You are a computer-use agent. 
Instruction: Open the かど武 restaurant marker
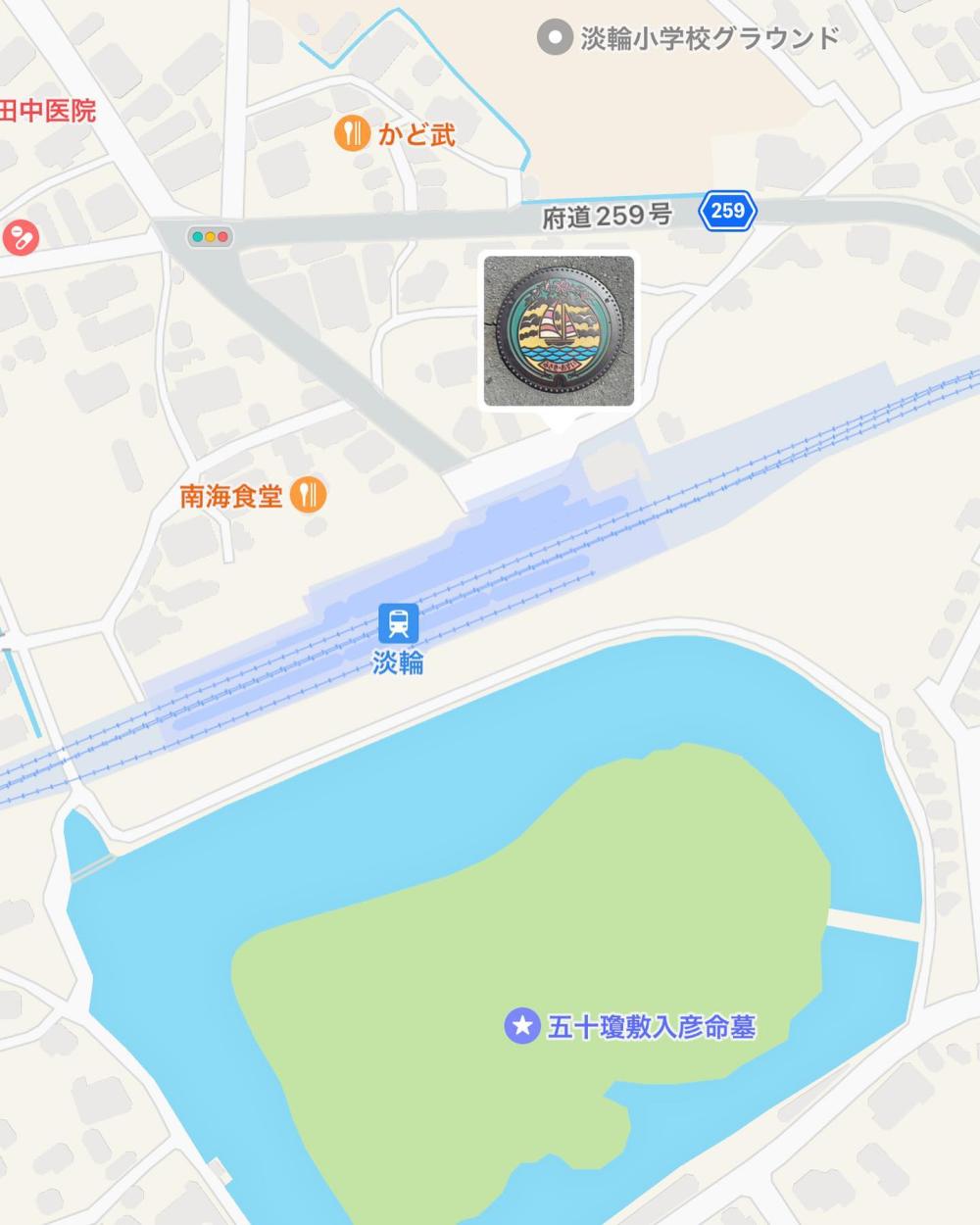click(x=352, y=132)
